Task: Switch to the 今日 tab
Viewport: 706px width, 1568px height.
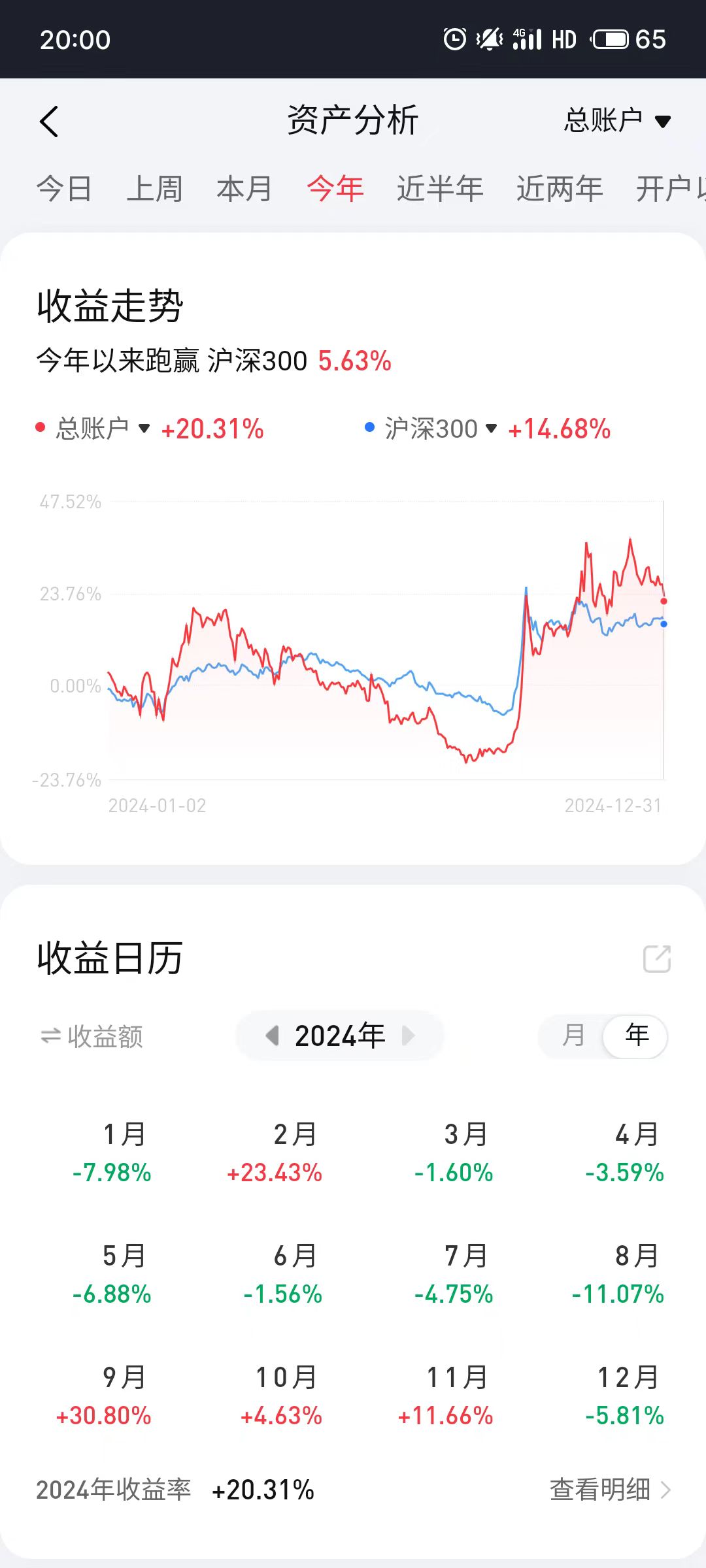Action: click(64, 189)
